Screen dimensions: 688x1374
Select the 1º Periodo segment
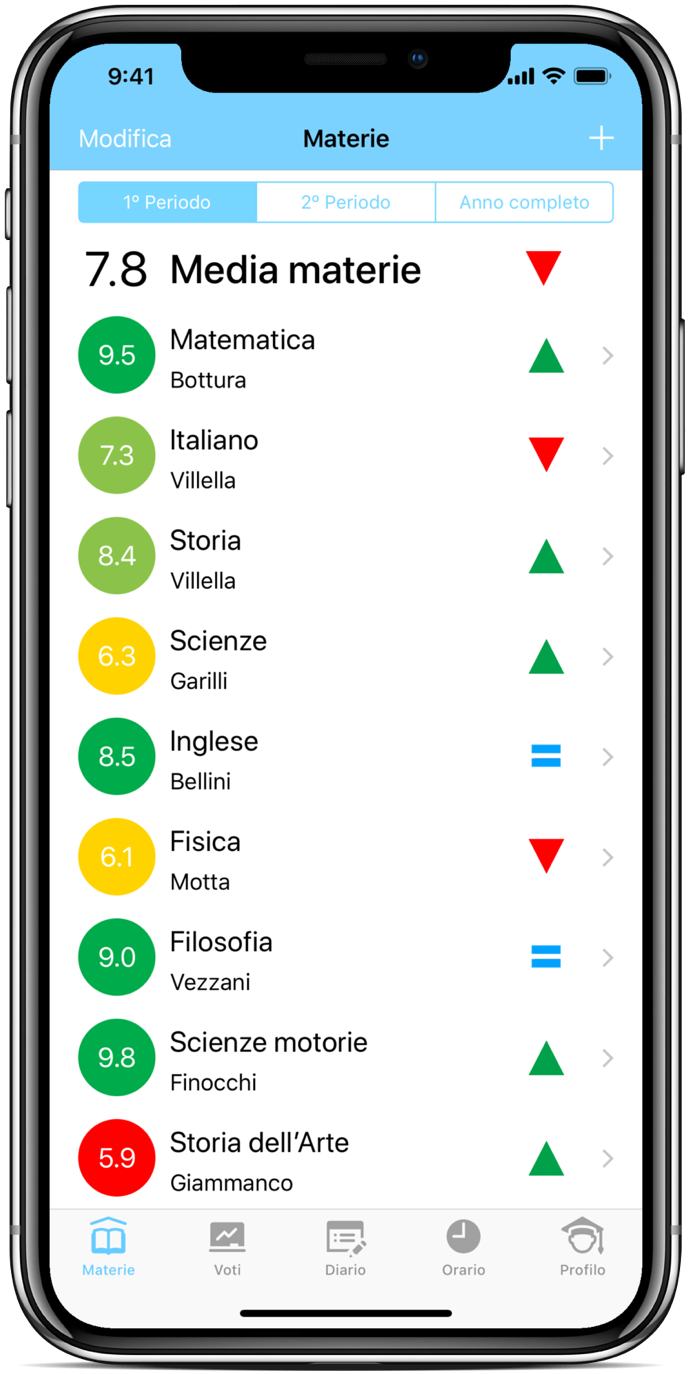[167, 202]
